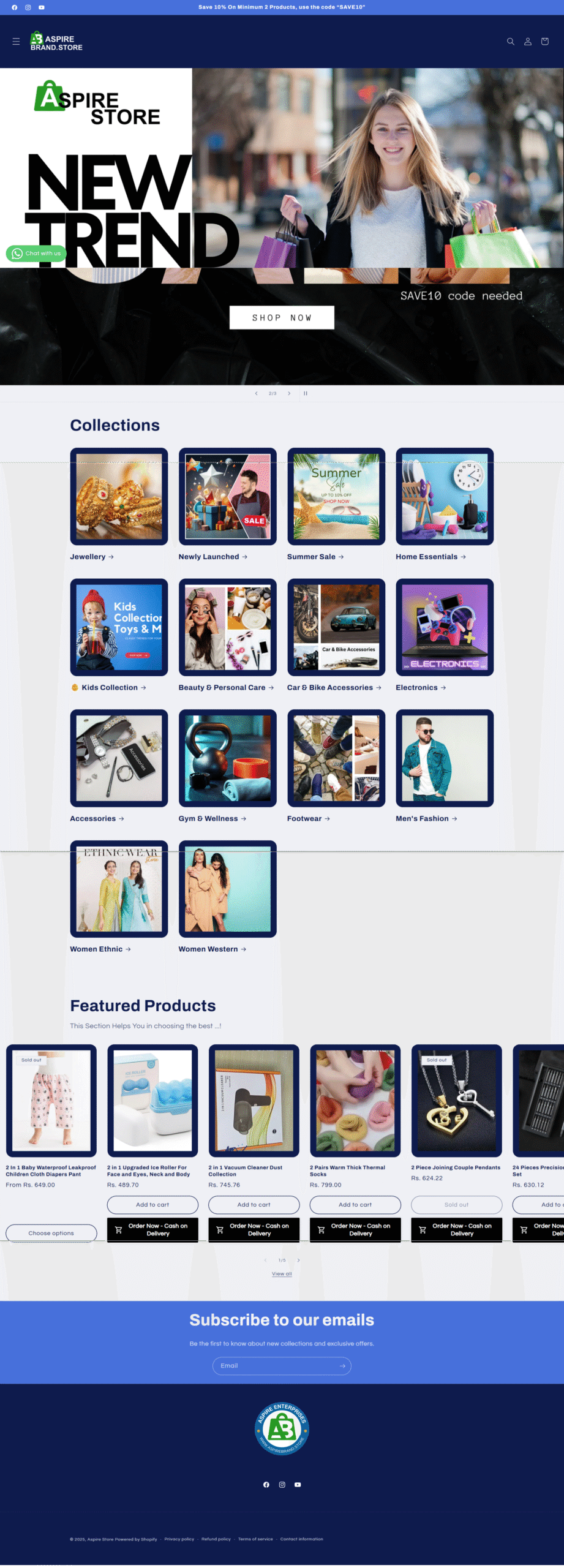Open the account login icon

[527, 42]
